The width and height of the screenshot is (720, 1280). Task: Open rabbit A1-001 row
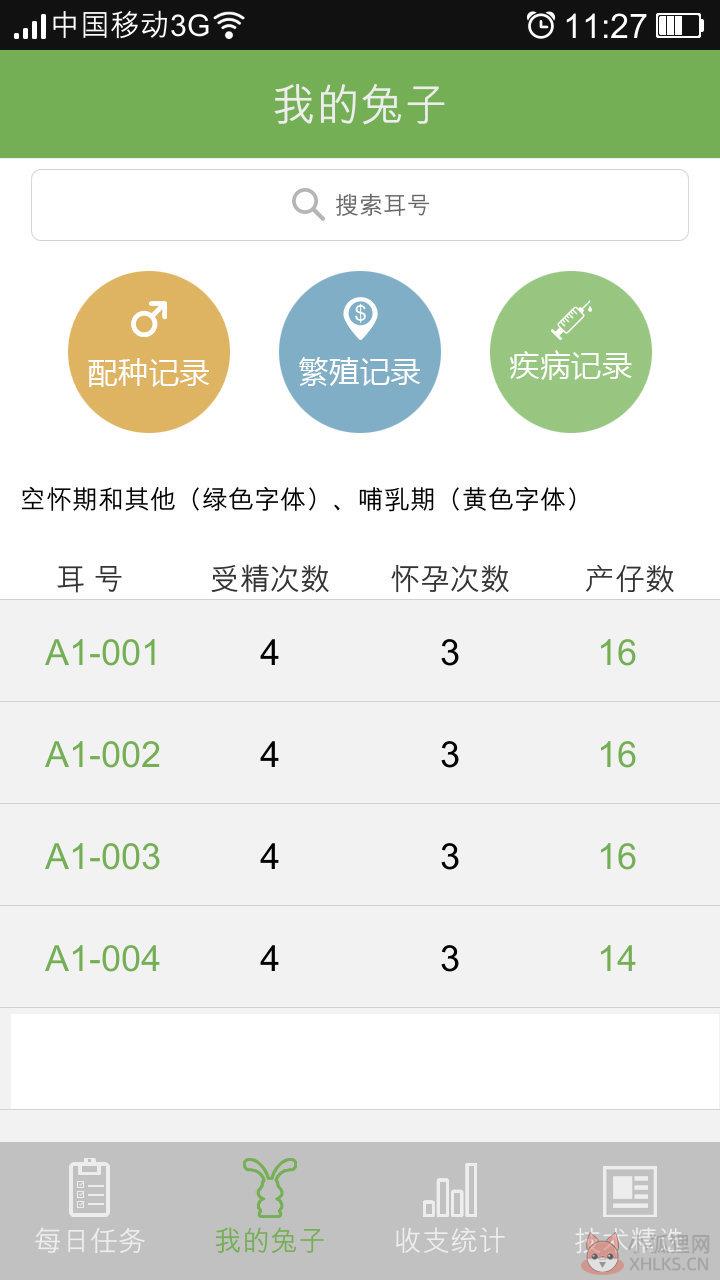coord(360,652)
